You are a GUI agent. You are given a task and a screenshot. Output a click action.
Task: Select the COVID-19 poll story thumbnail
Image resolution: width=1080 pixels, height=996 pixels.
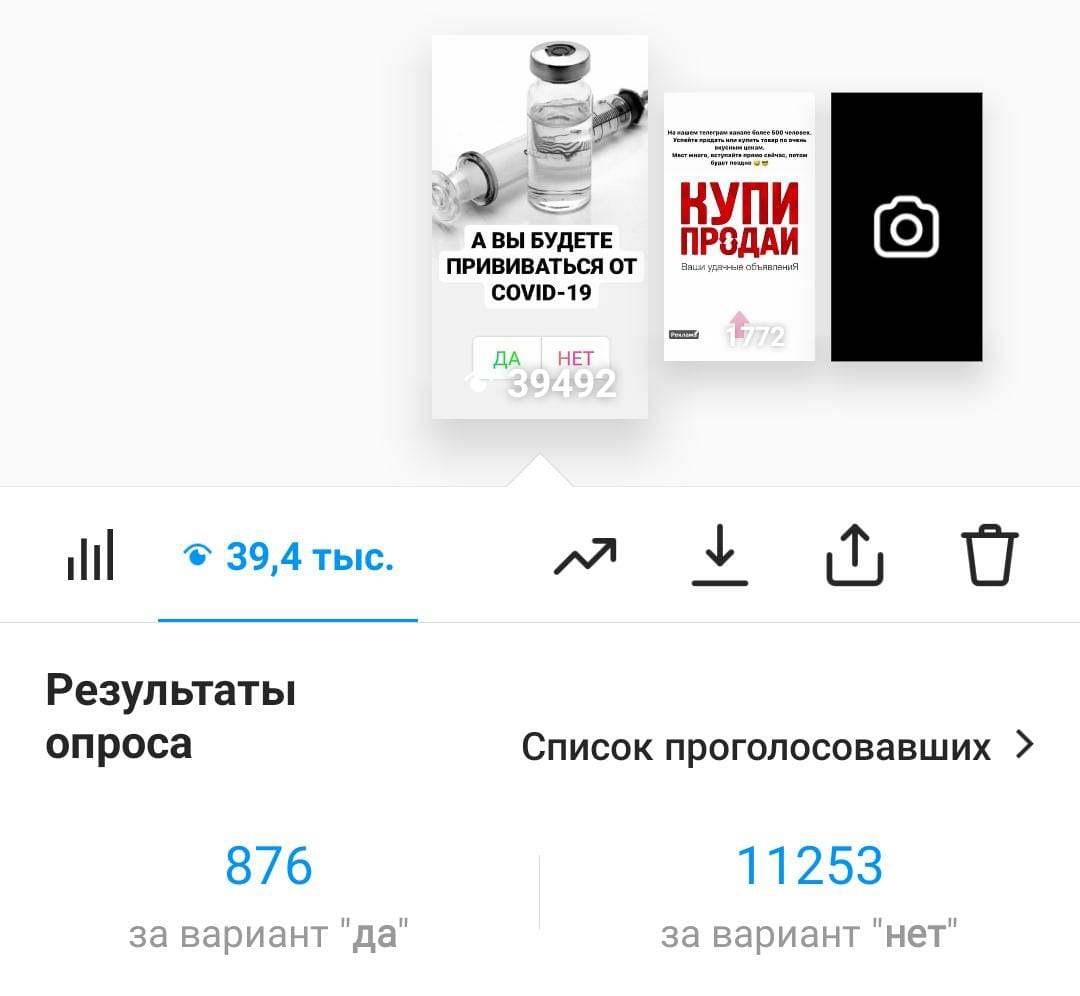540,227
